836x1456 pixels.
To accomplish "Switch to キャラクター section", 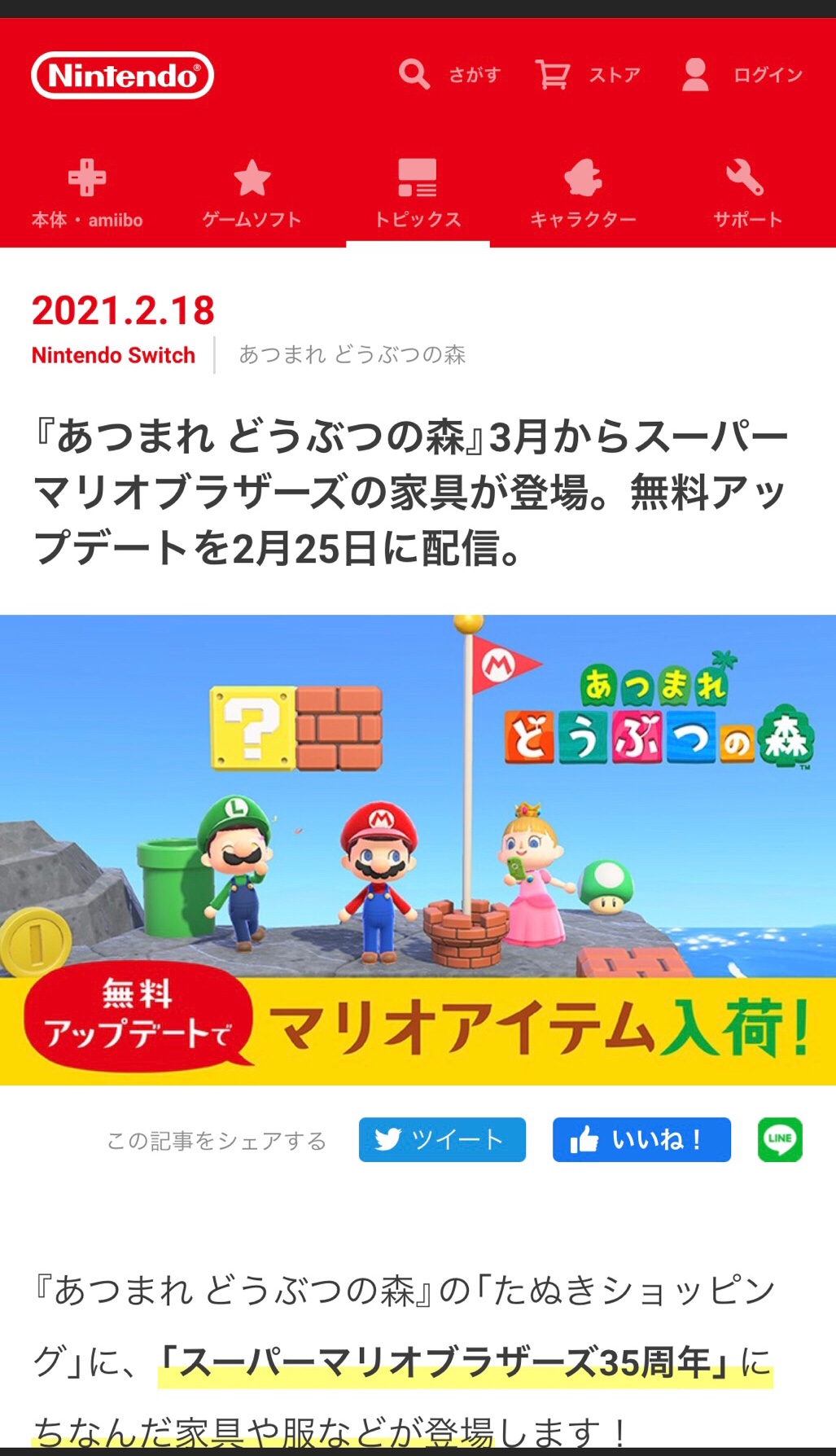I will [583, 195].
